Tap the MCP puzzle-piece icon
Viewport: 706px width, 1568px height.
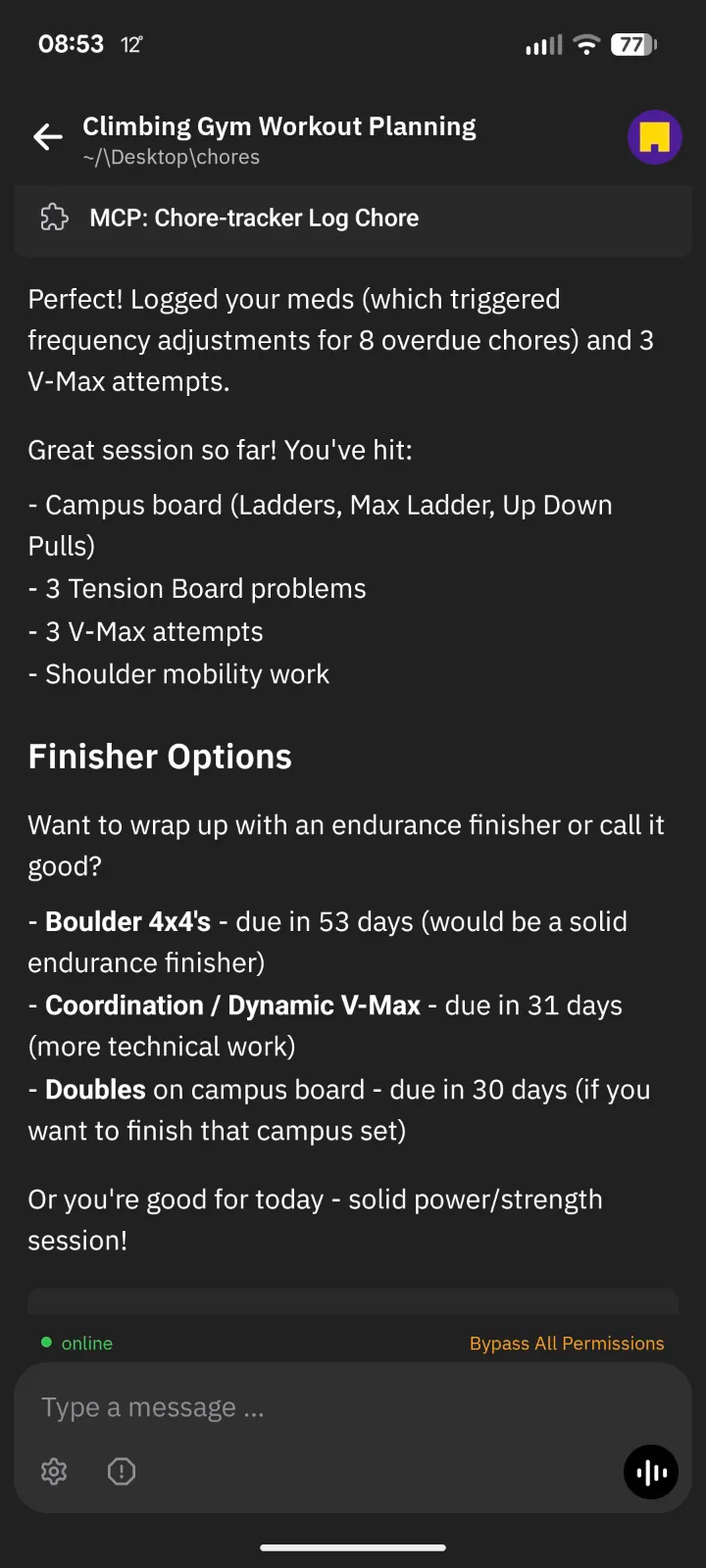click(x=54, y=218)
